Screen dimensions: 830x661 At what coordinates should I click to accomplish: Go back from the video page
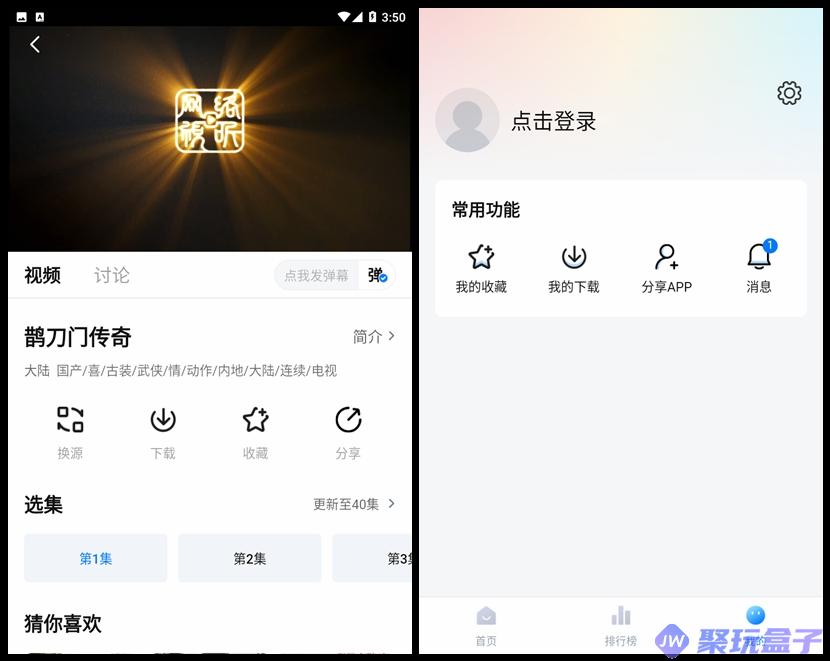35,44
